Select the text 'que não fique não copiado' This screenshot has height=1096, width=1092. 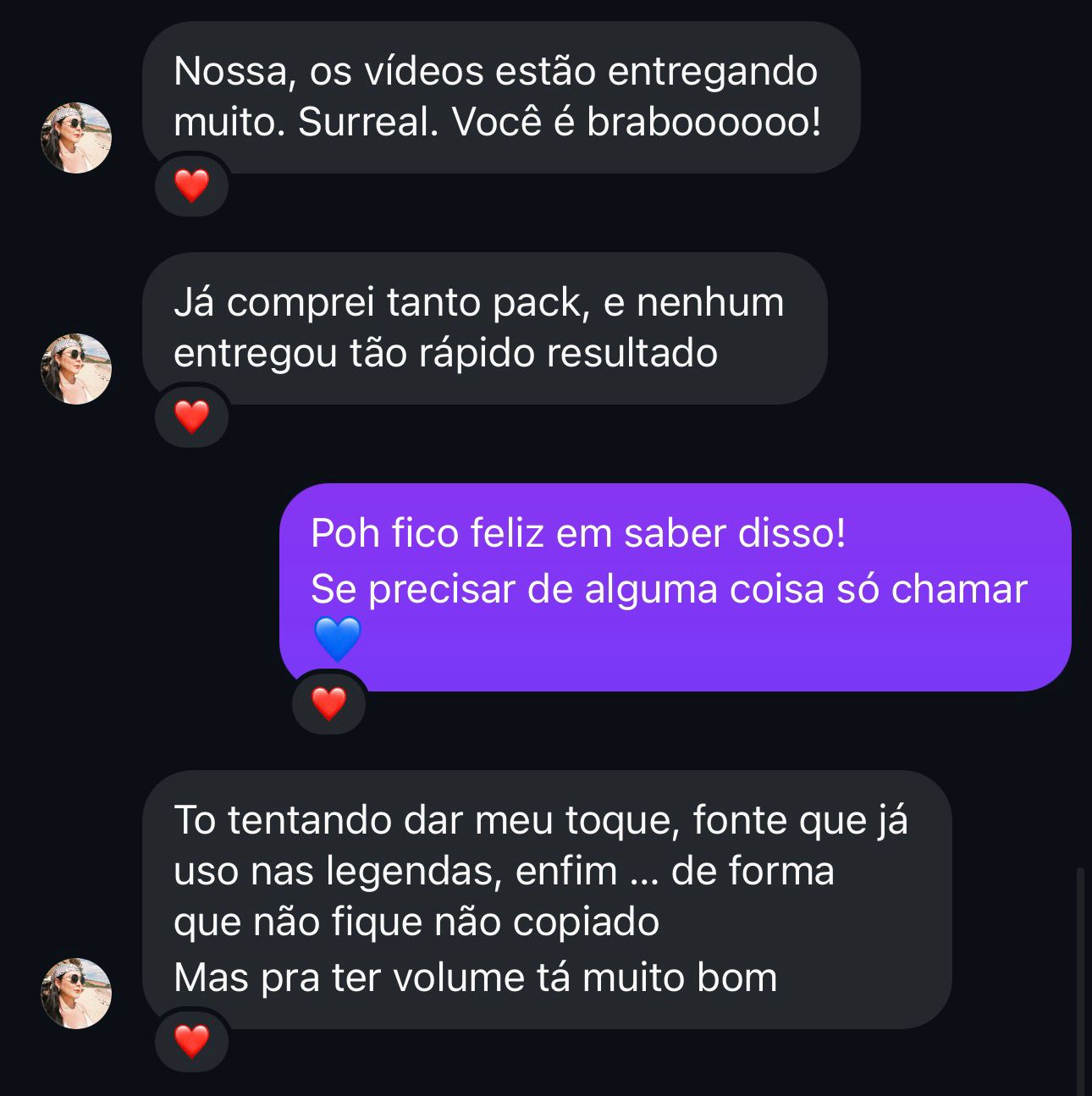point(416,923)
